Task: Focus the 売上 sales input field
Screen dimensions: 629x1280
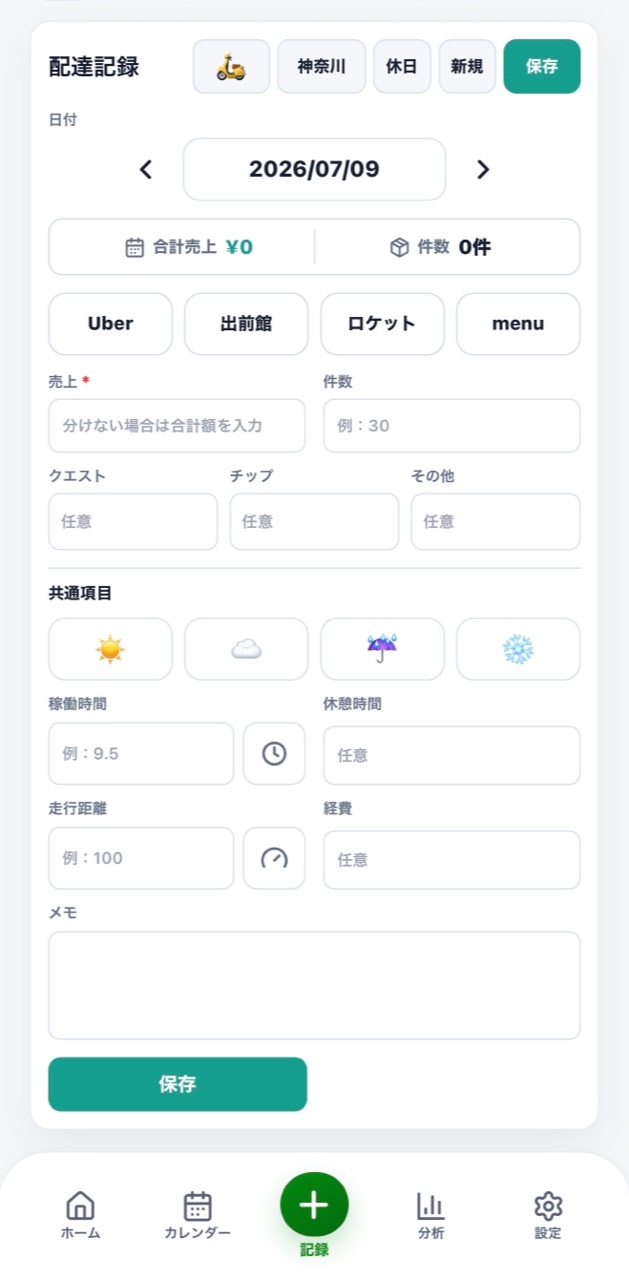Action: click(x=177, y=426)
